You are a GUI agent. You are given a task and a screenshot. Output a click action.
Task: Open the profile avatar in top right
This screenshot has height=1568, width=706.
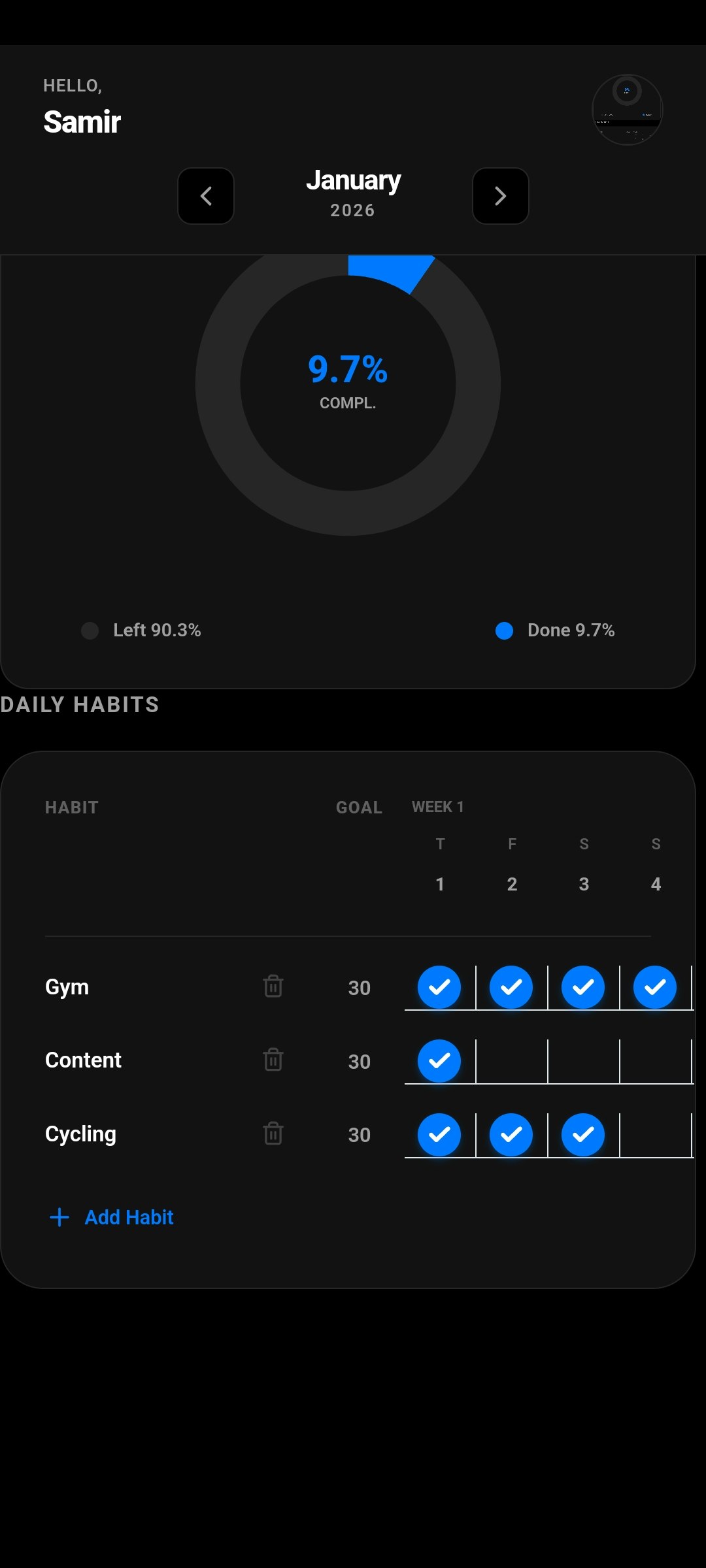point(627,110)
